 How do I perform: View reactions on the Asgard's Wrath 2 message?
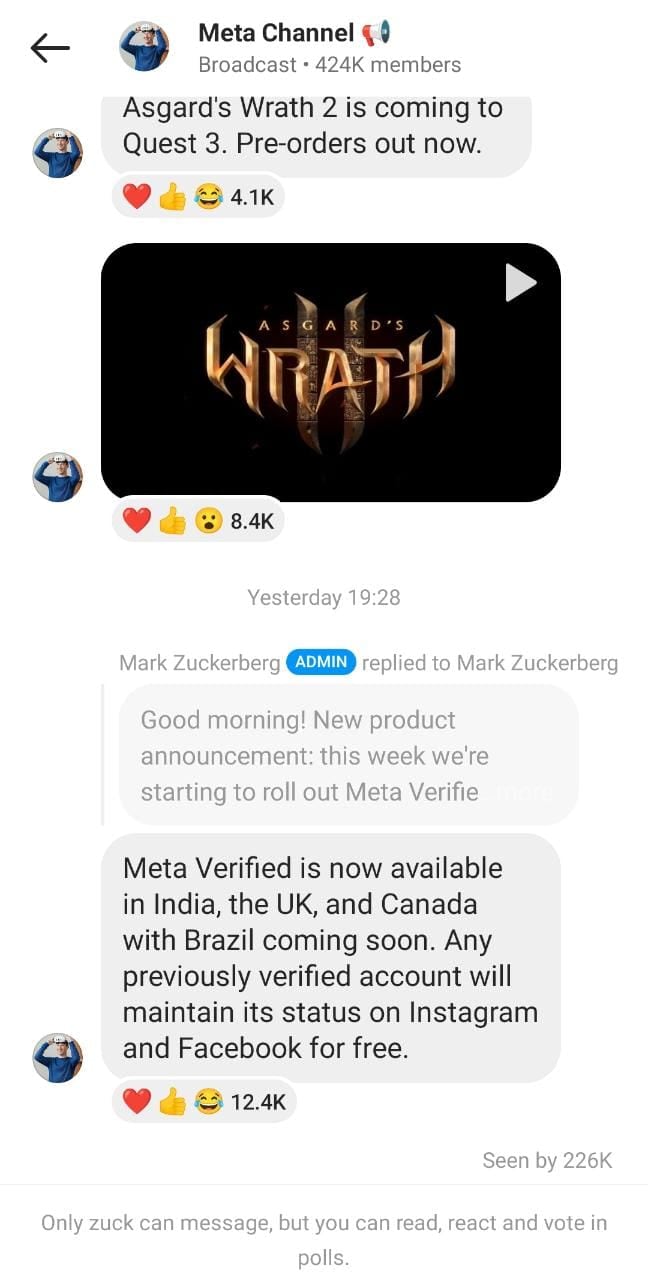(x=198, y=197)
